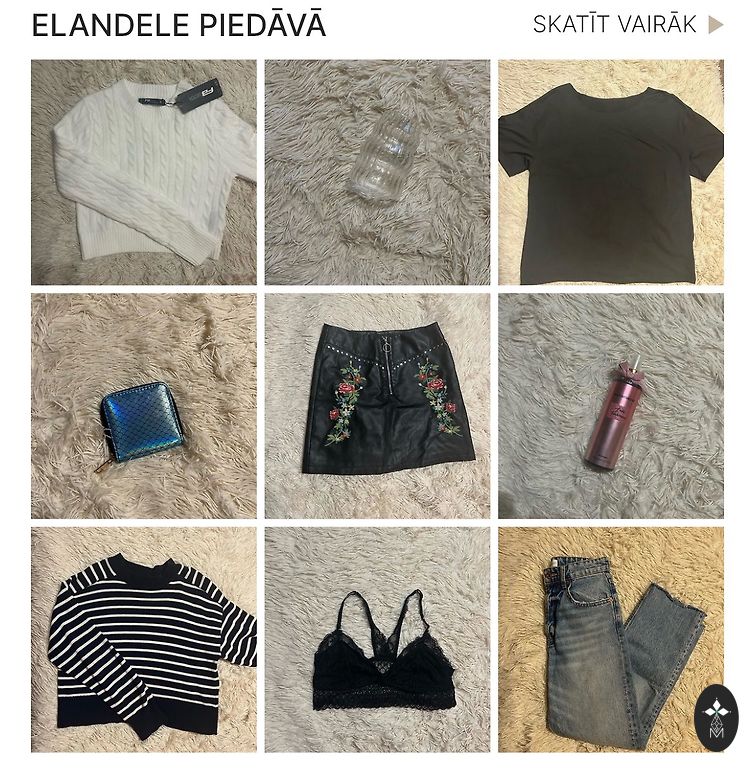Open Skatīt vairāk link

tap(627, 25)
